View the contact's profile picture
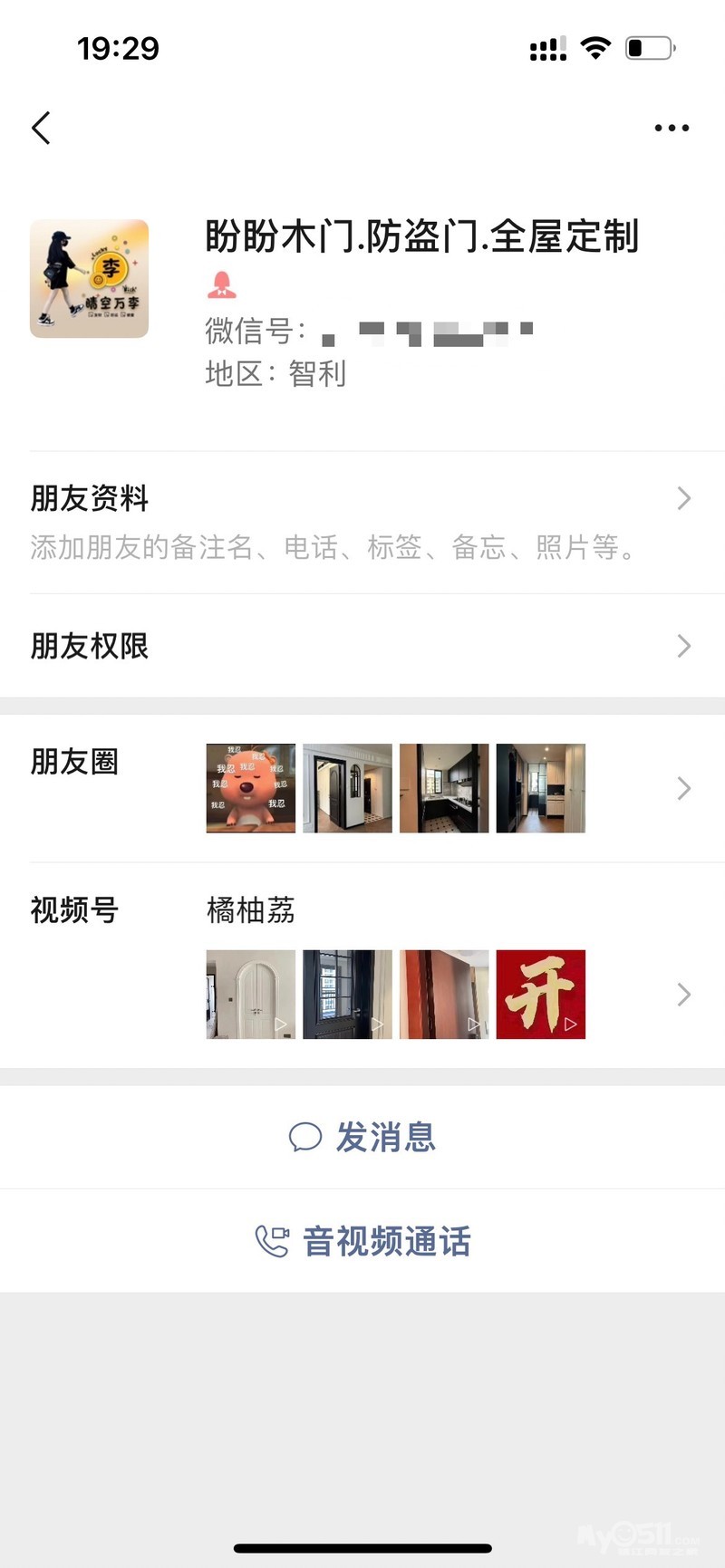The height and width of the screenshot is (1568, 725). point(89,279)
